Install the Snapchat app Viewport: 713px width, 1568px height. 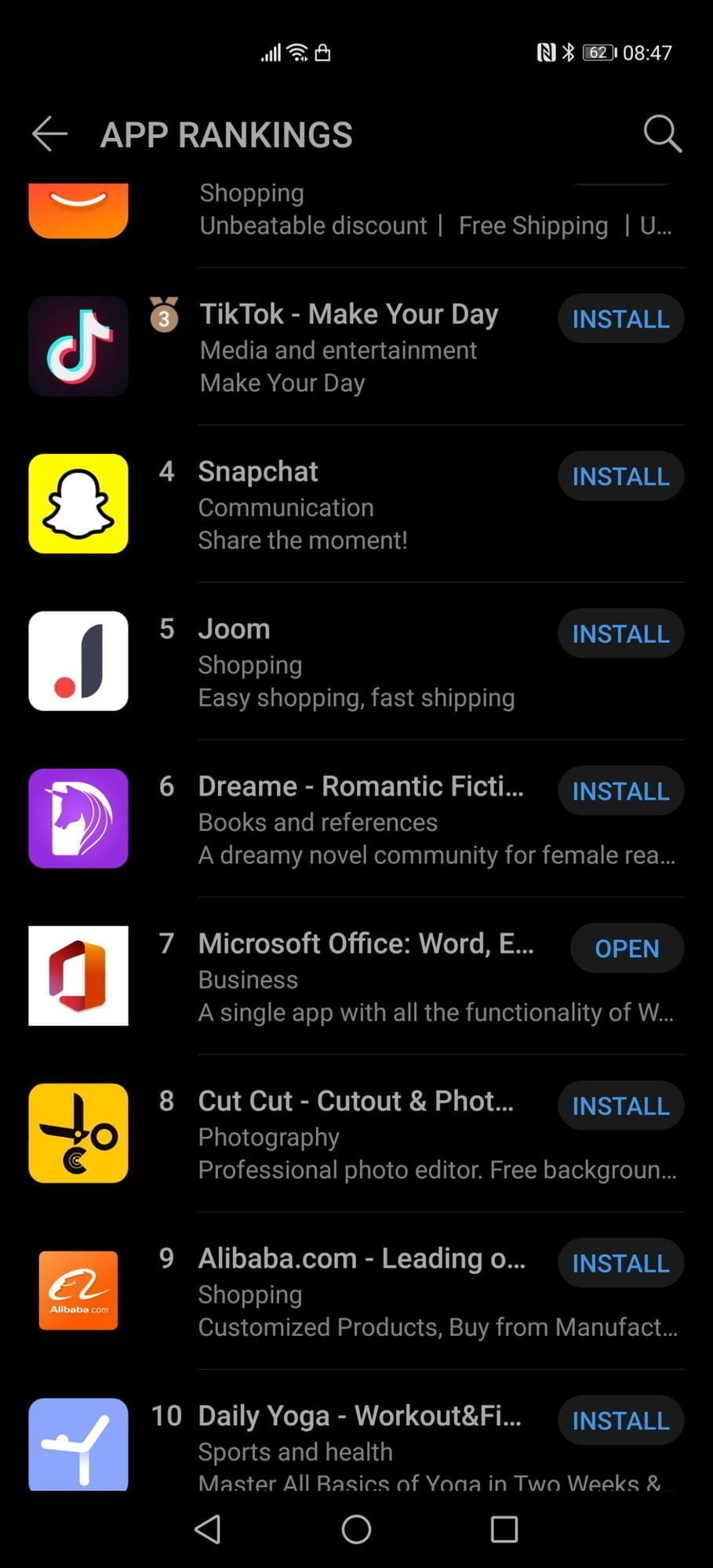coord(620,477)
